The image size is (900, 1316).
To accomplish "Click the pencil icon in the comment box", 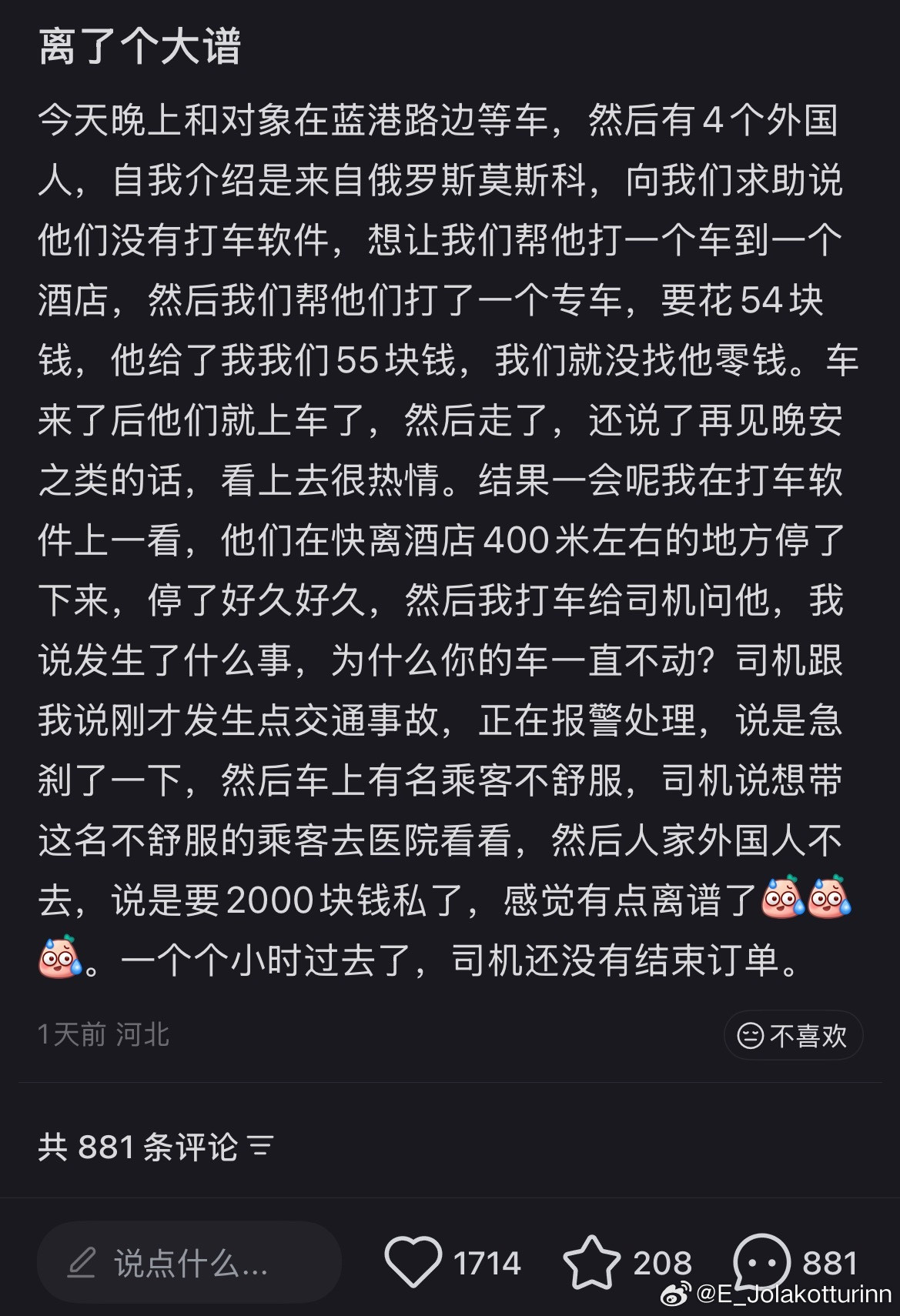I will (x=85, y=1263).
